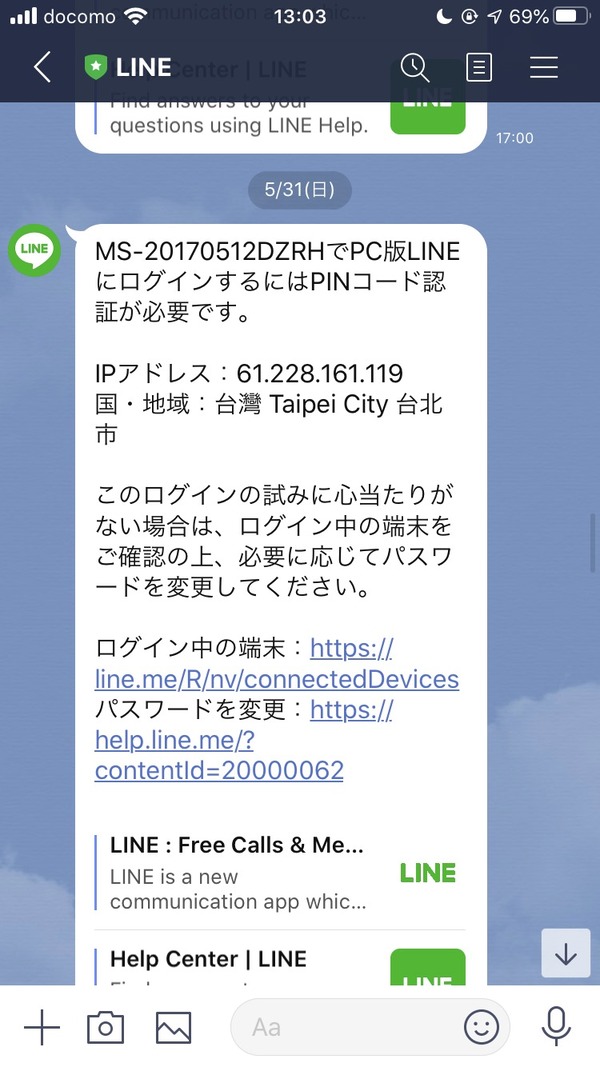This screenshot has width=600, height=1067.
Task: Open the LINE : Free Calls preview card
Action: [x=280, y=873]
